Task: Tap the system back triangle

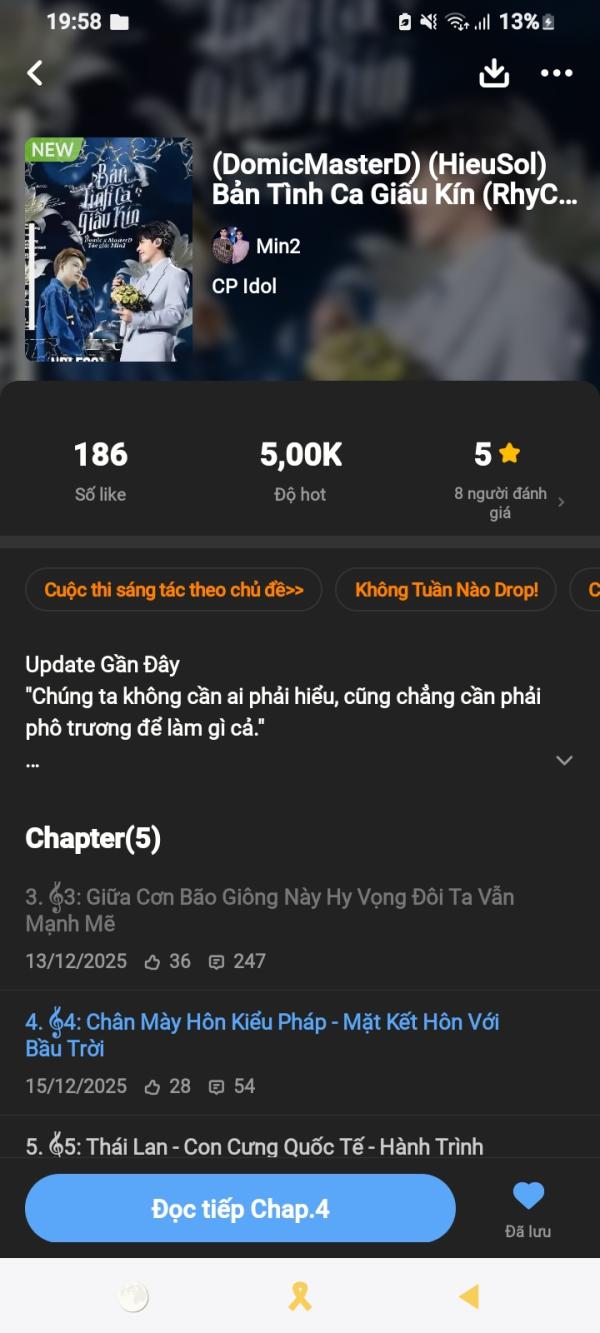Action: coord(469,1297)
